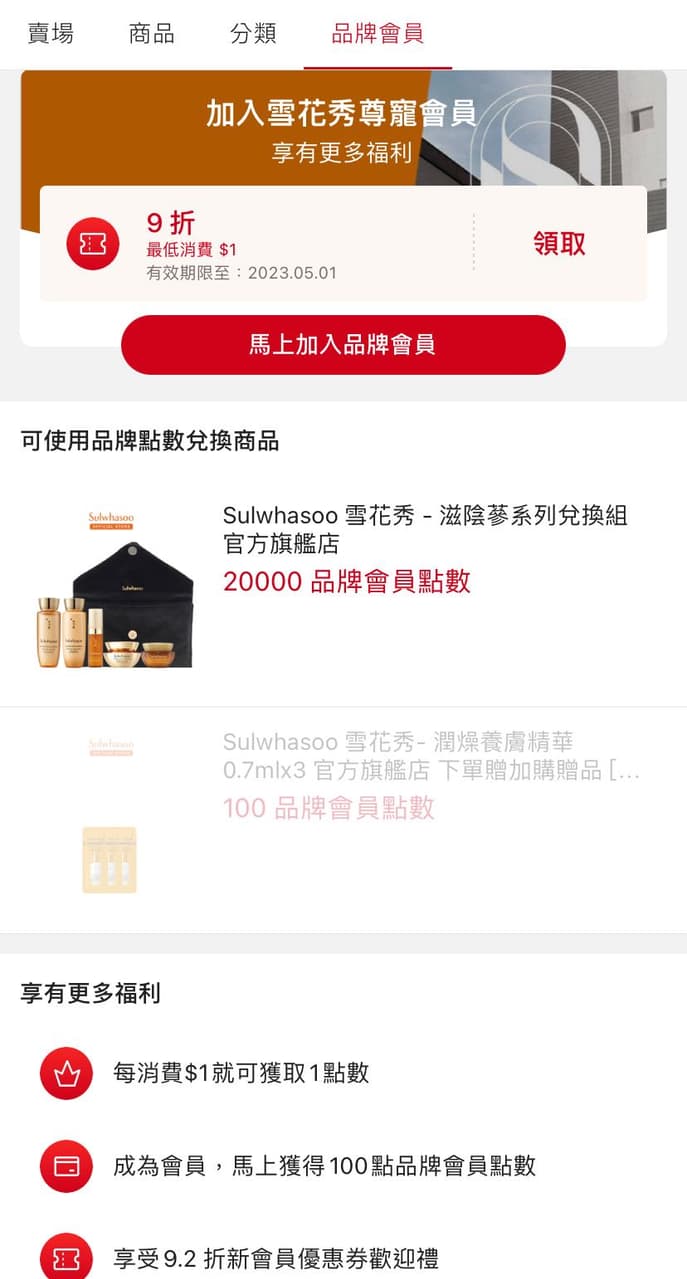
Task: Select the 品牌會員 tab
Action: point(377,34)
